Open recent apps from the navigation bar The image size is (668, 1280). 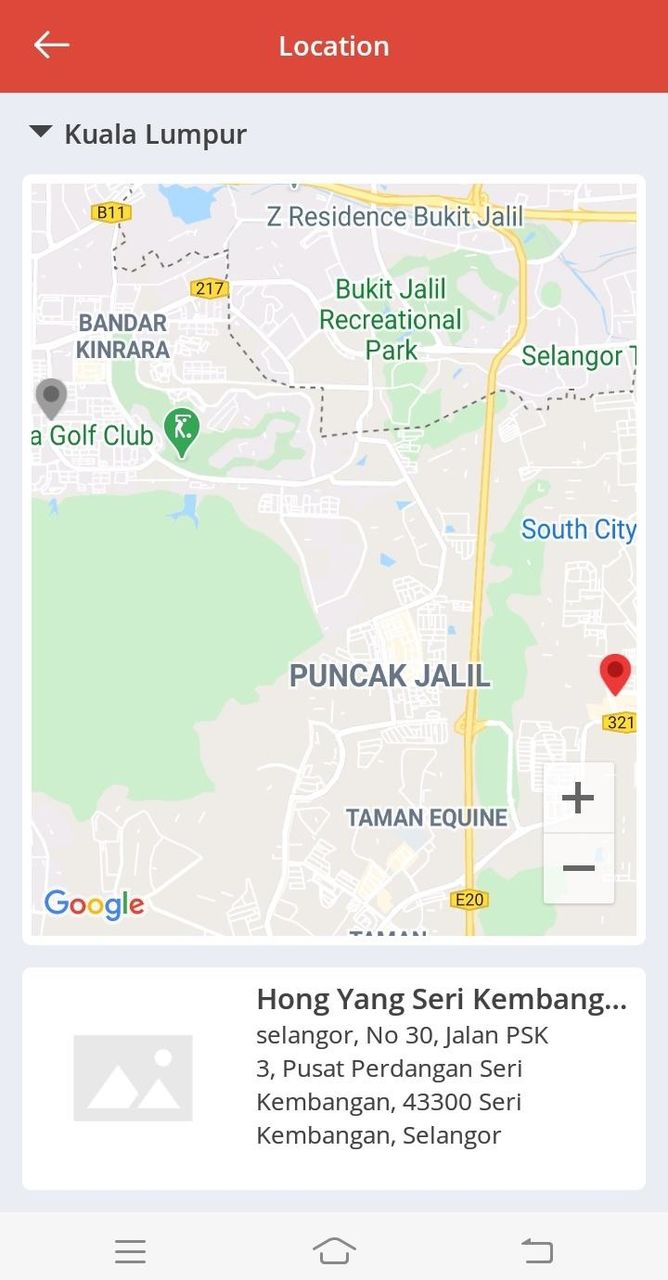(130, 1250)
